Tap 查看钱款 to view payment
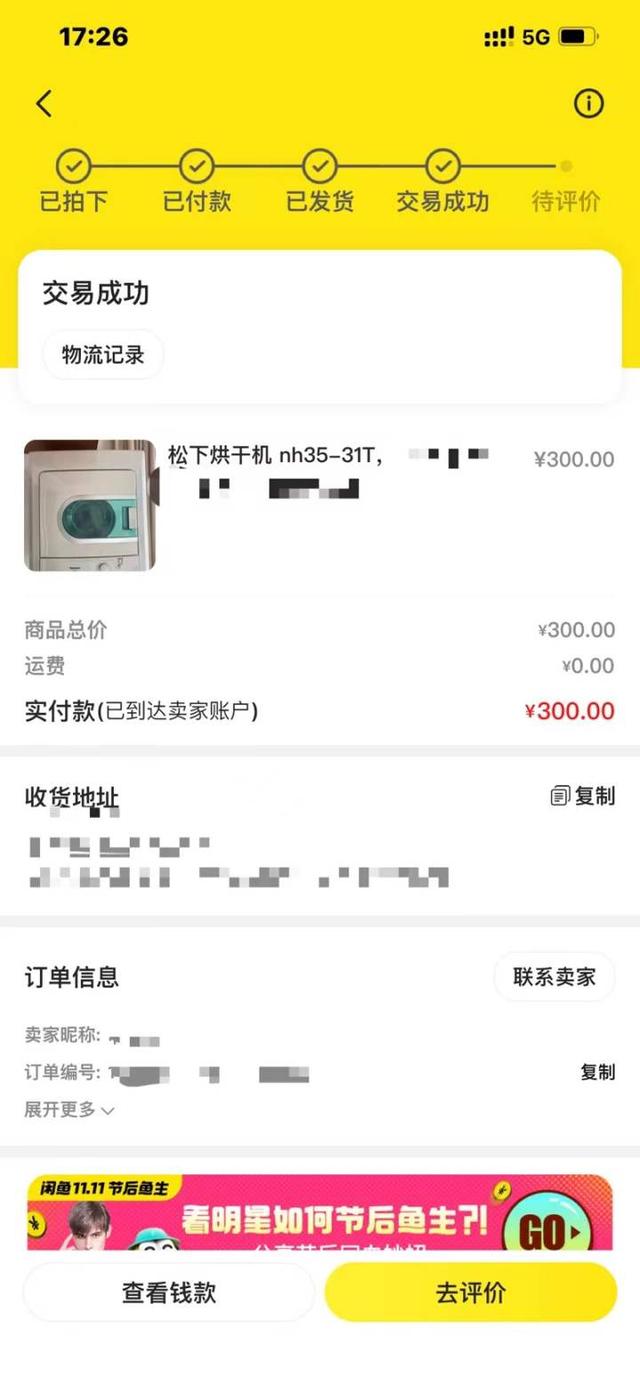Image resolution: width=640 pixels, height=1385 pixels. pos(169,1292)
